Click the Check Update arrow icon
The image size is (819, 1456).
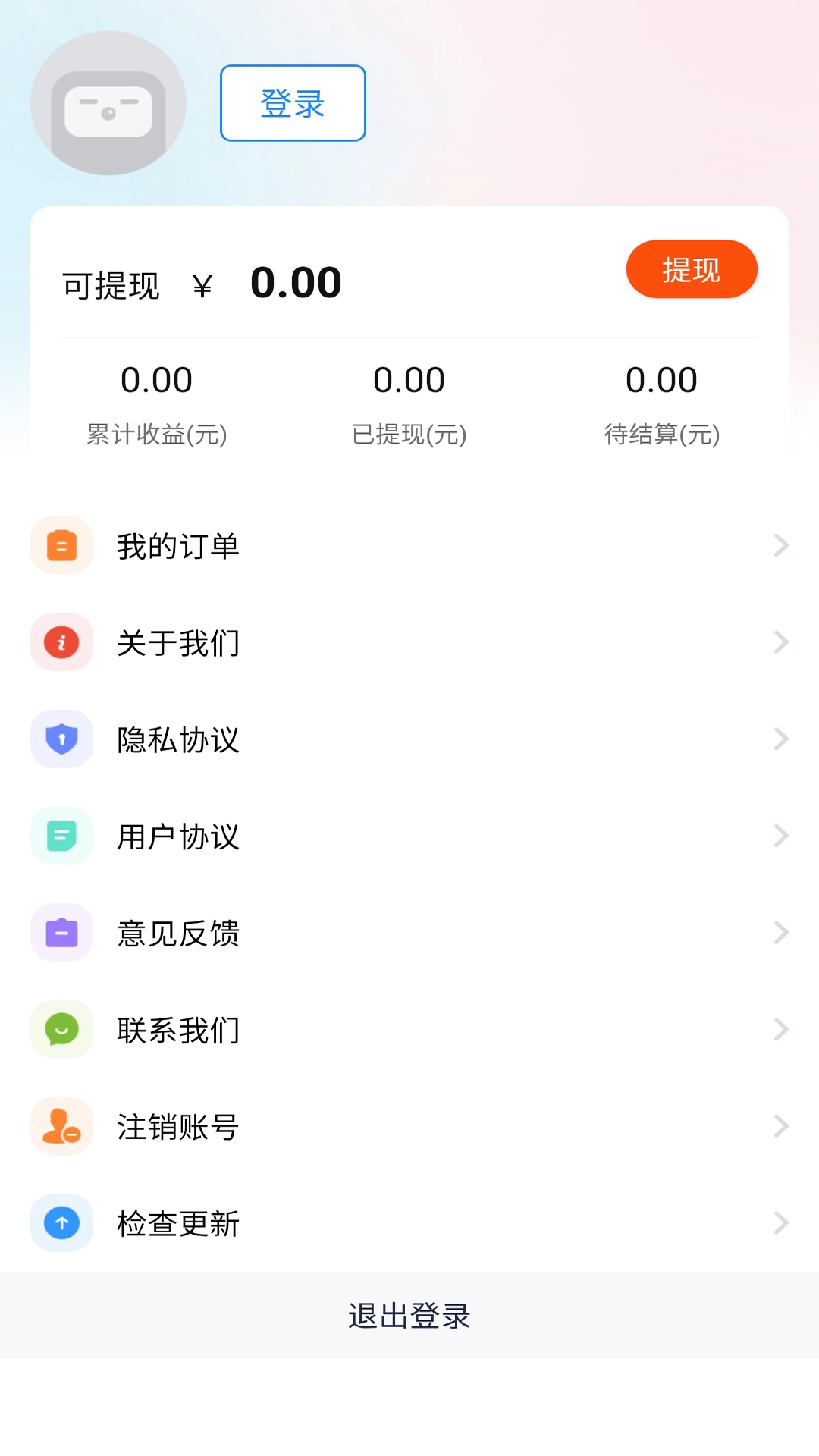tap(61, 1223)
